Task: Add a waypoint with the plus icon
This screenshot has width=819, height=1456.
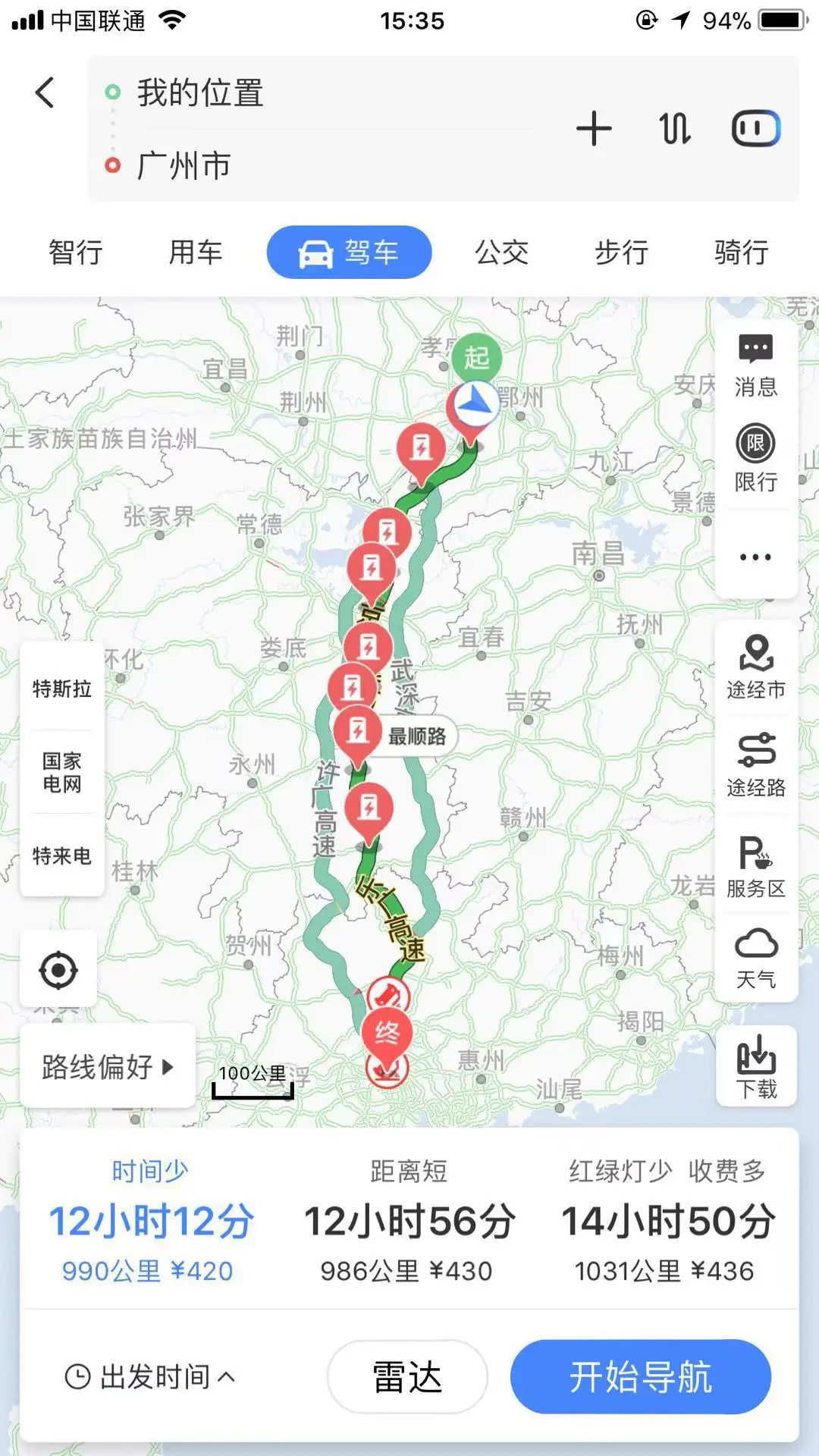Action: coord(594,128)
